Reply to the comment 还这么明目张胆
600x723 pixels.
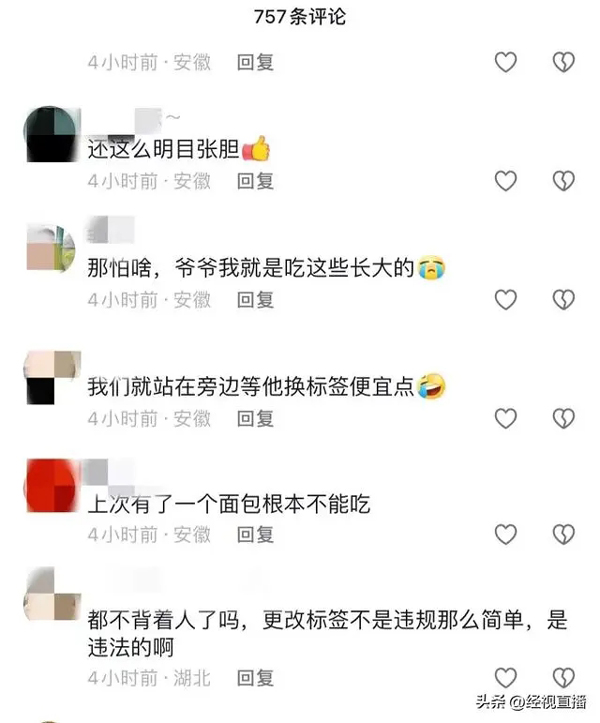(x=255, y=181)
